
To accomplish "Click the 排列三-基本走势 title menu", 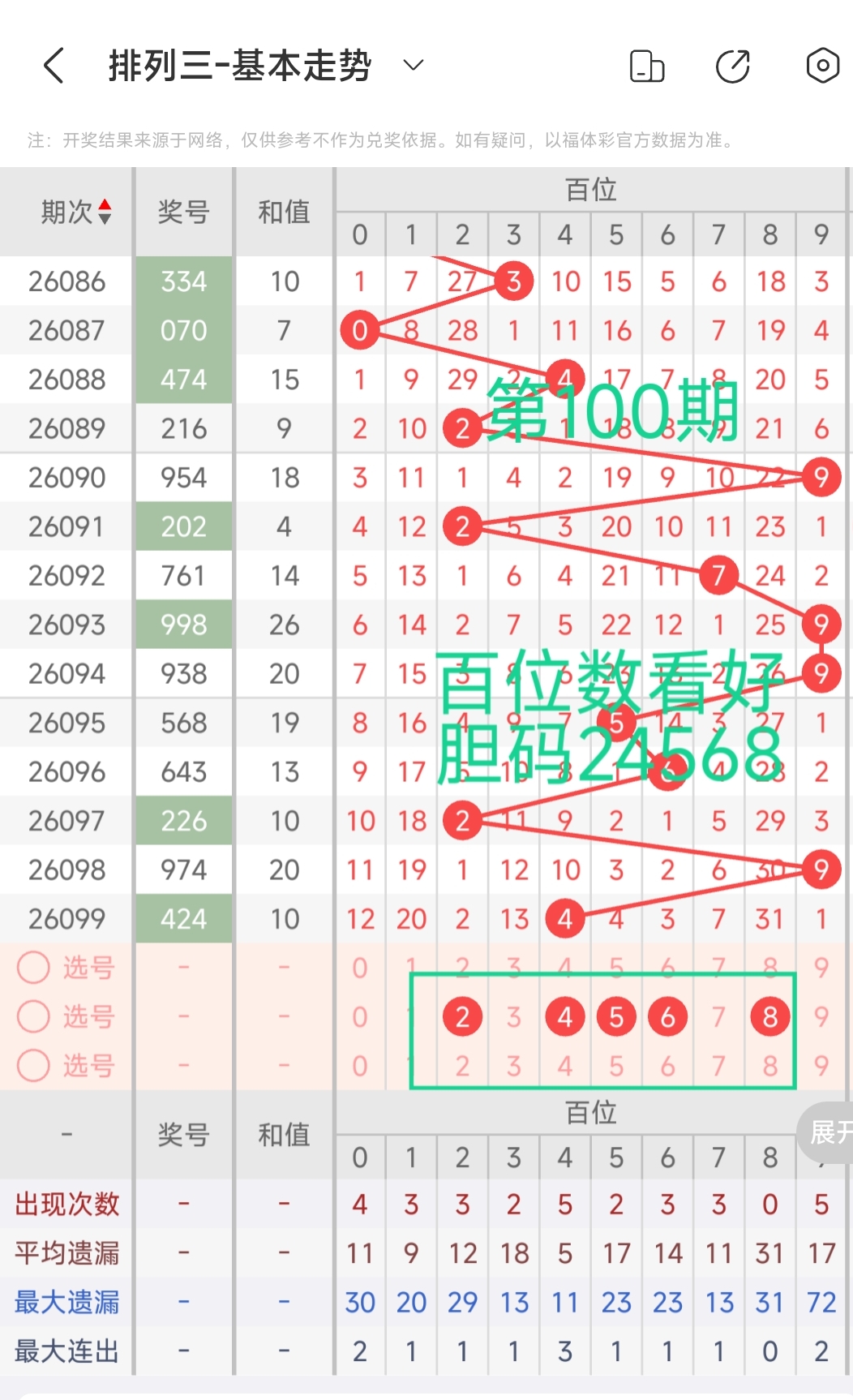I will 239,65.
